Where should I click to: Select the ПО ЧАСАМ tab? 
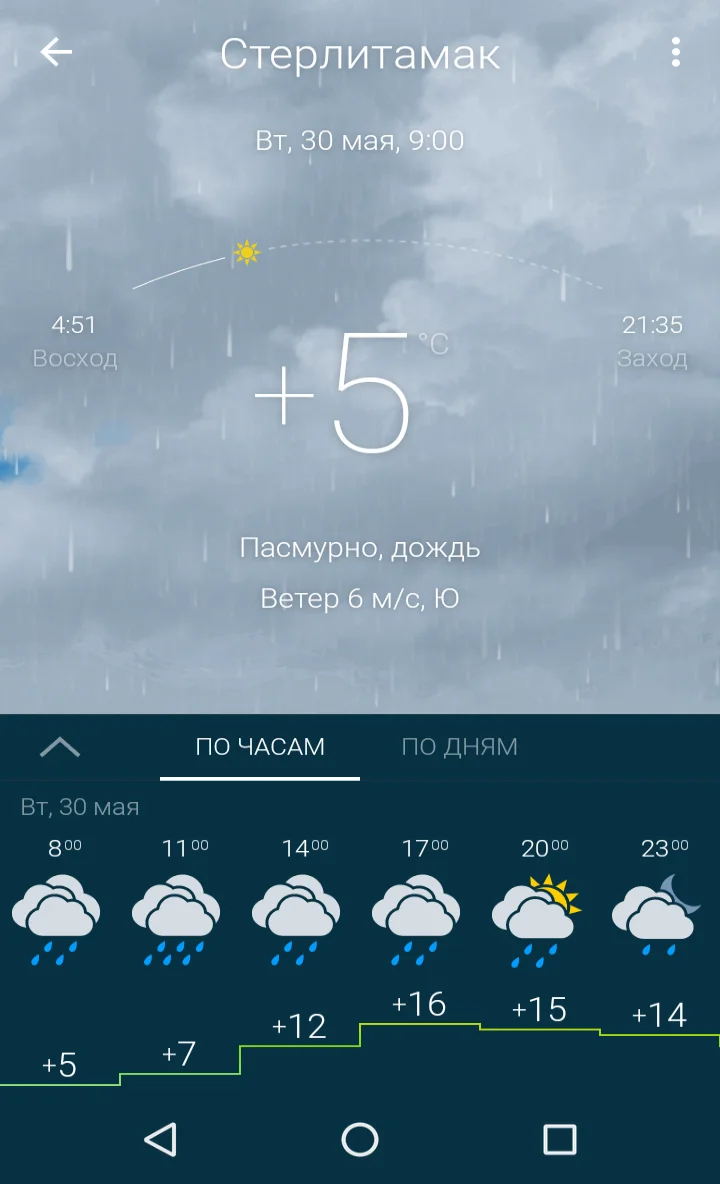(260, 746)
